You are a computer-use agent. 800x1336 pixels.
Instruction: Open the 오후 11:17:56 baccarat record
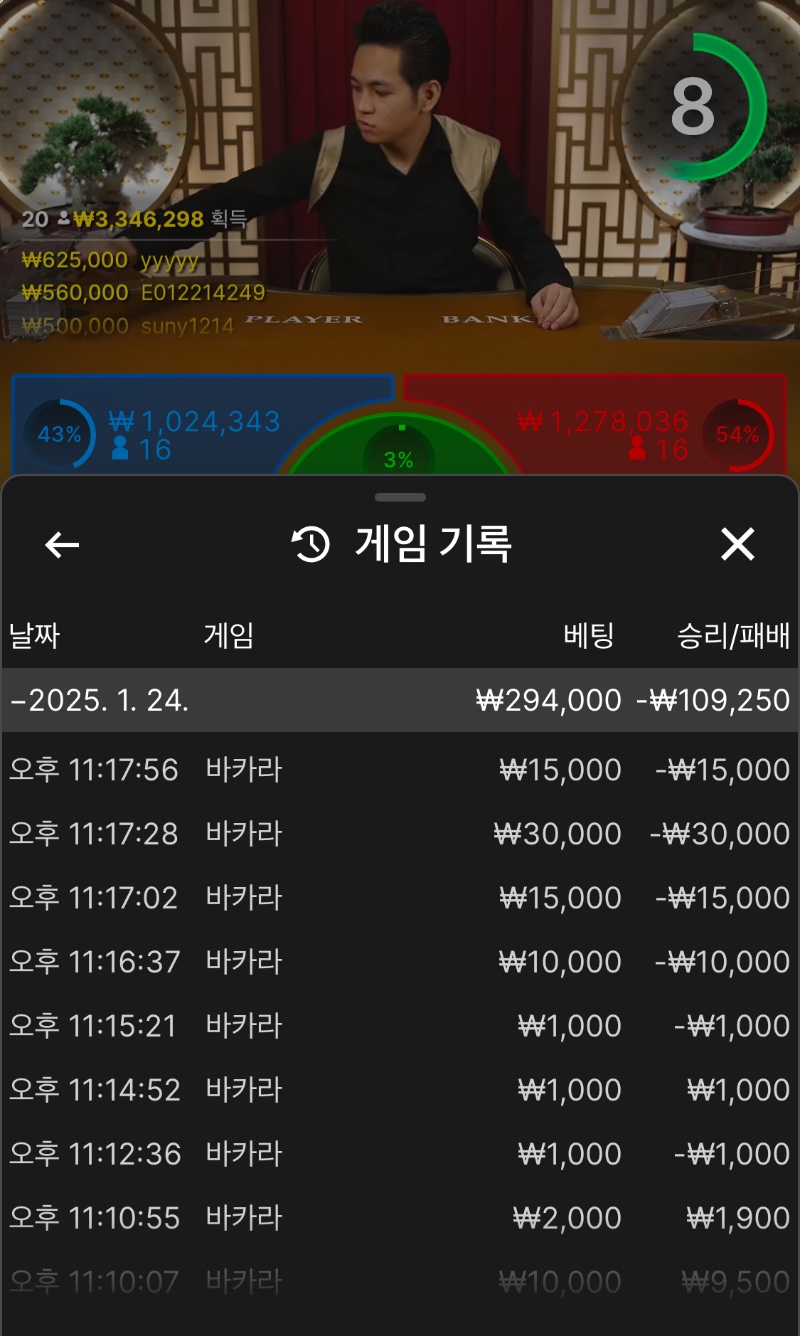tap(400, 770)
